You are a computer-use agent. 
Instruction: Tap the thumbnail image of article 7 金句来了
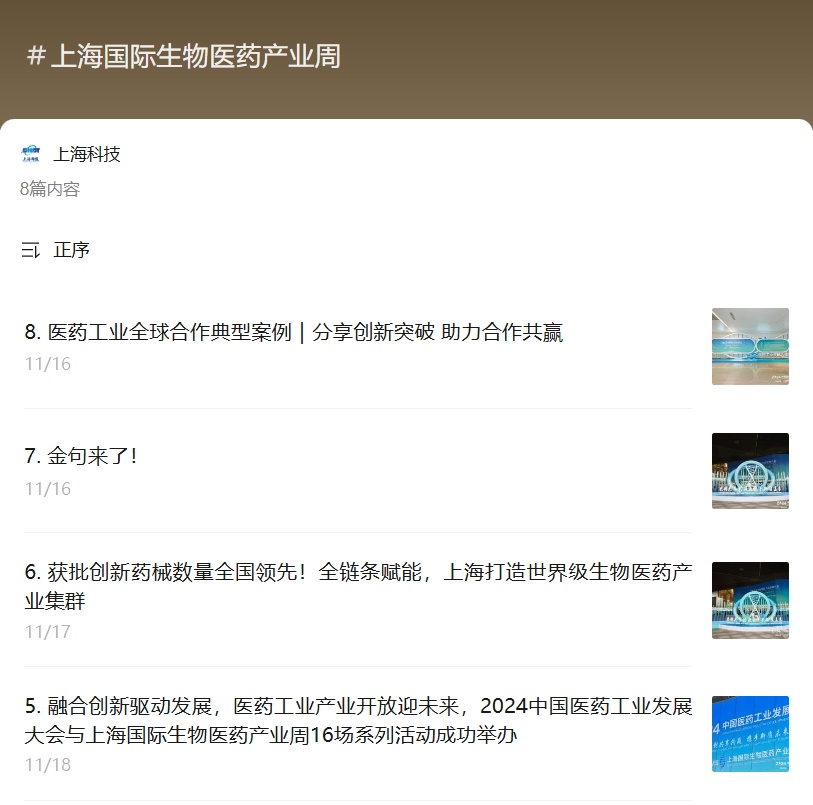pos(750,471)
